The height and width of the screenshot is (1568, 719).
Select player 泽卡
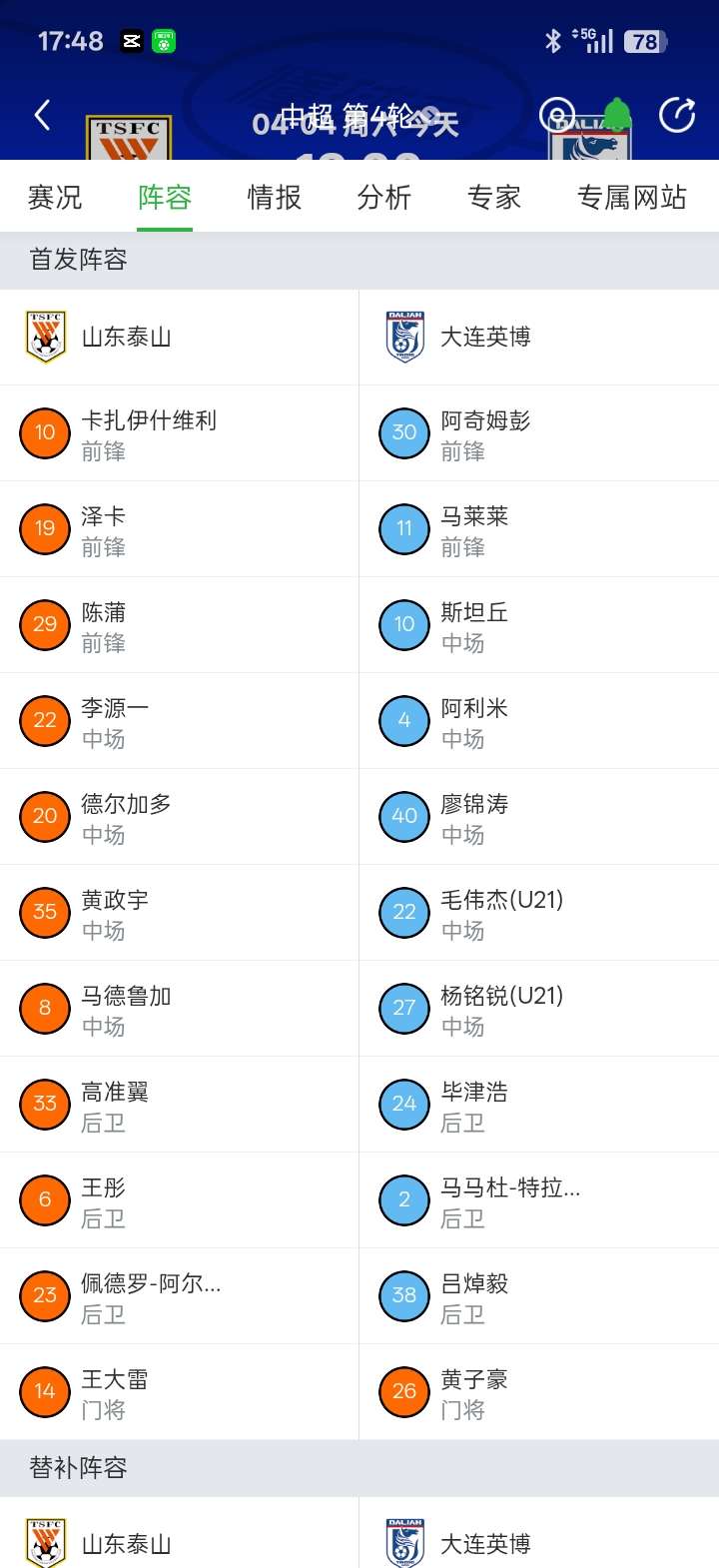[104, 528]
